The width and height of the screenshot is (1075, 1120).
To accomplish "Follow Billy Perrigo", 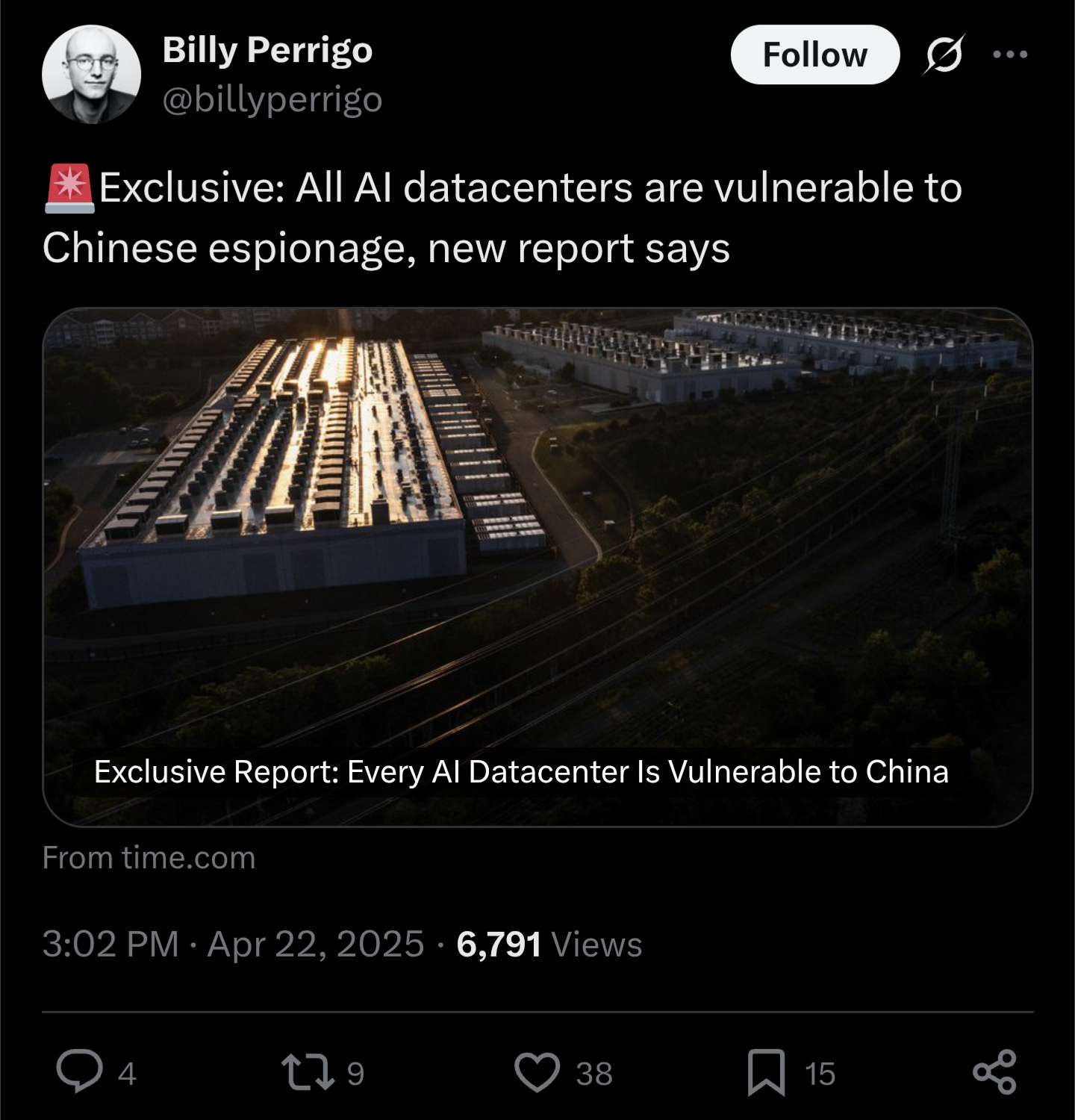I will click(x=814, y=55).
